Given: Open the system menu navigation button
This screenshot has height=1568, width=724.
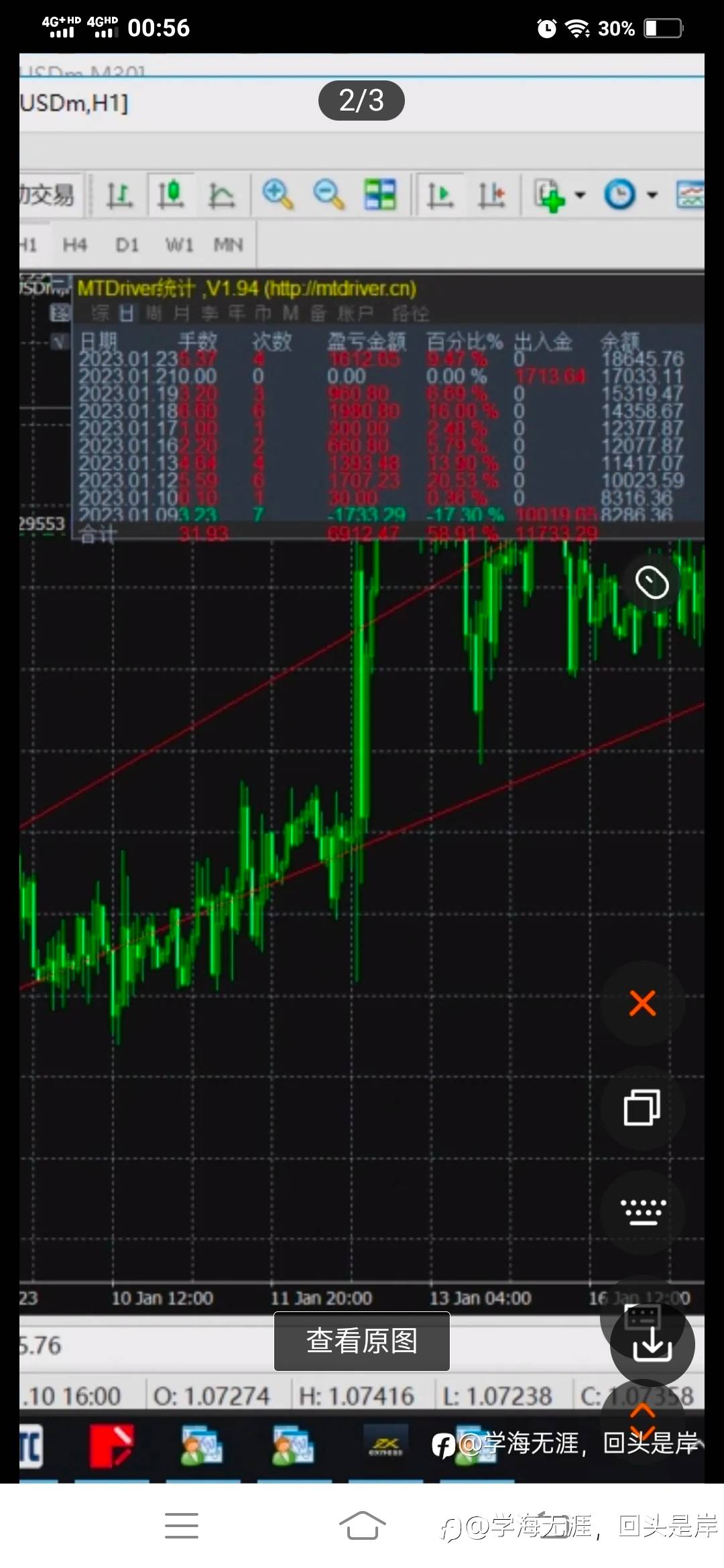Looking at the screenshot, I should tap(181, 1526).
